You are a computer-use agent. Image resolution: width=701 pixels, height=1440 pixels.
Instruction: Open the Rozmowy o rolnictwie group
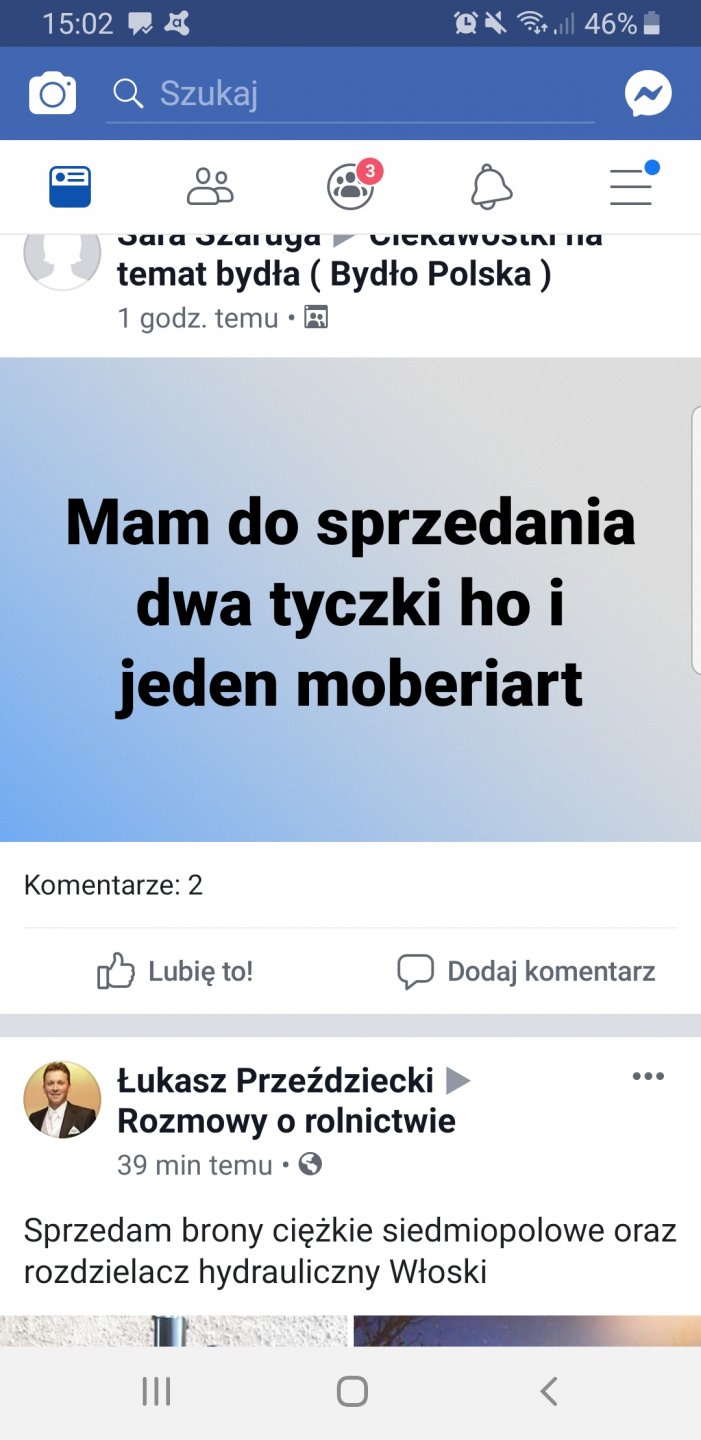coord(286,1122)
